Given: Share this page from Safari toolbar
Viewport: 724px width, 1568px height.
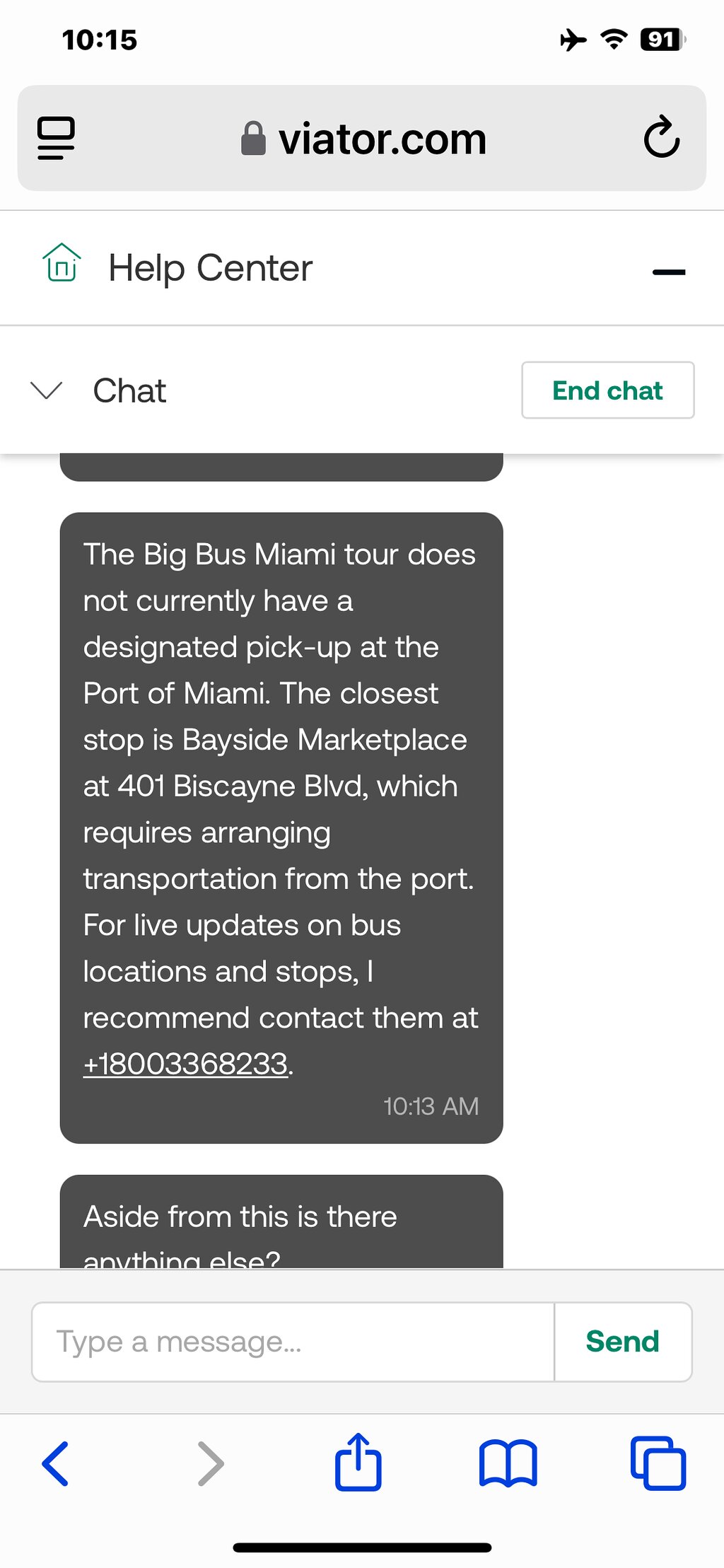Looking at the screenshot, I should (x=358, y=1461).
